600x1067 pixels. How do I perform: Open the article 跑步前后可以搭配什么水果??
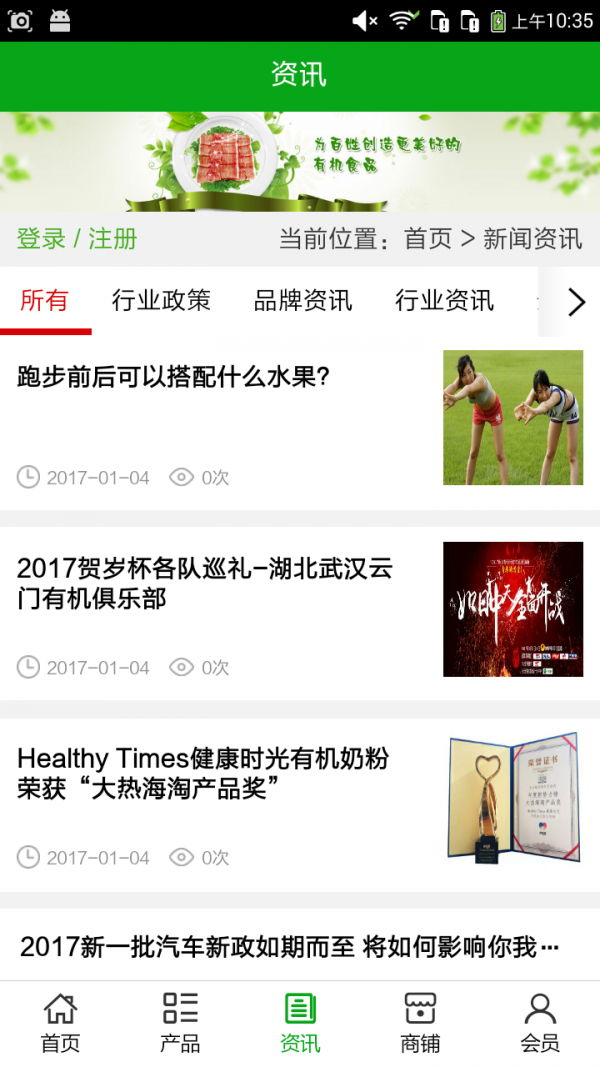click(x=174, y=377)
